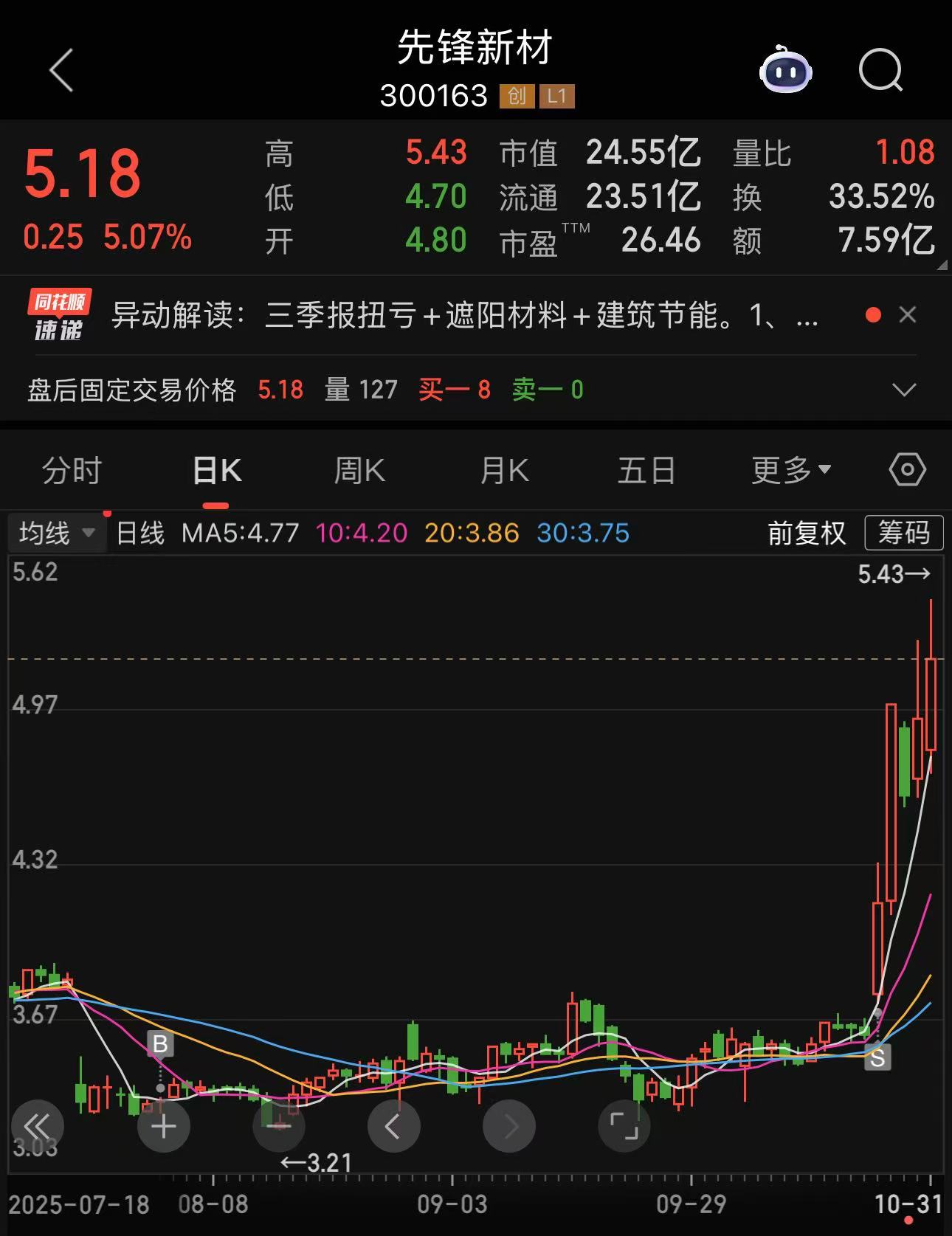Zoom out of chart with minus icon
952x1236 pixels.
[x=279, y=1126]
